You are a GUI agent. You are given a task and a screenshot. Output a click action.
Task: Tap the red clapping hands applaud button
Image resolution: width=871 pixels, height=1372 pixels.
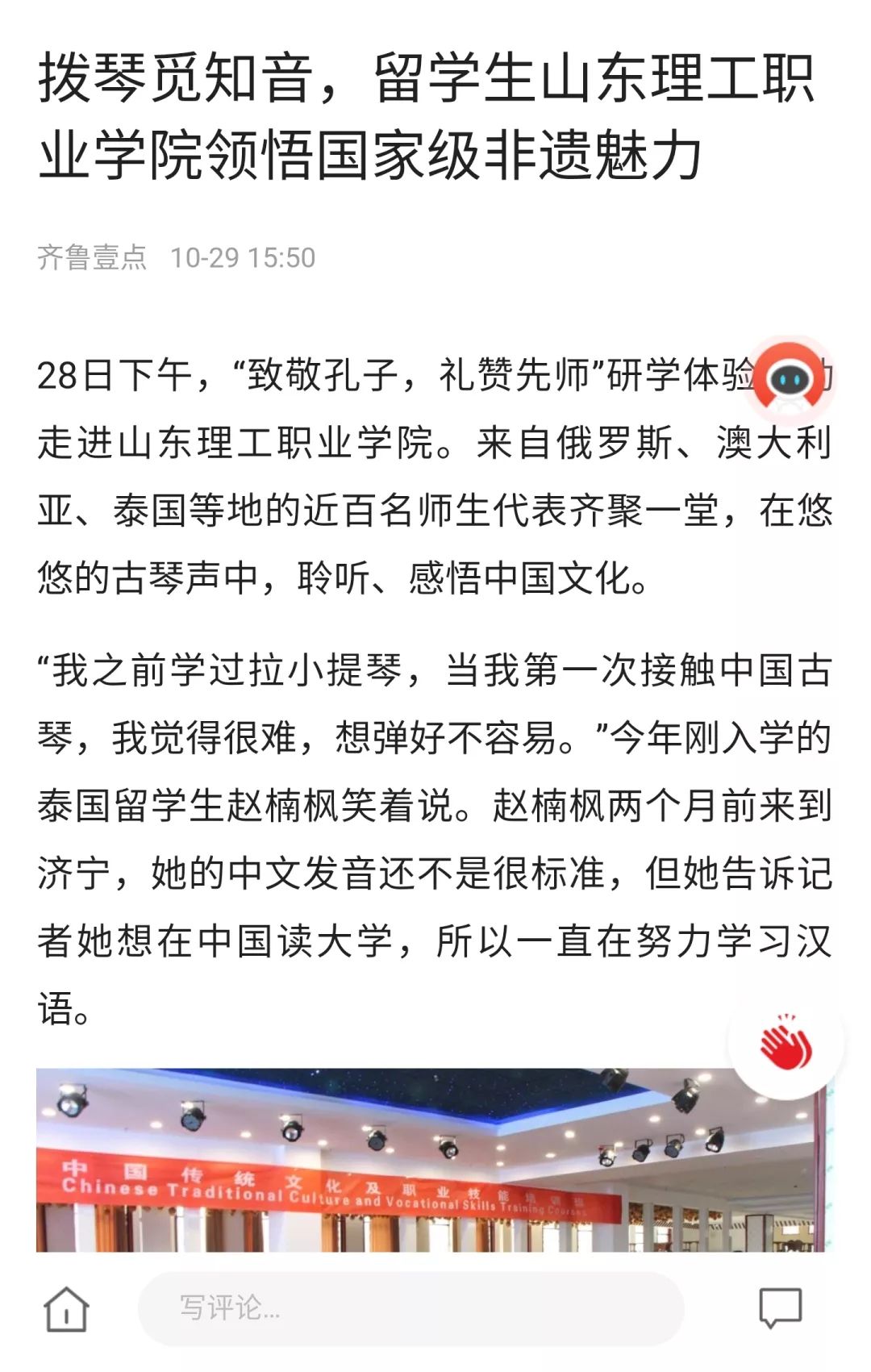pyautogui.click(x=786, y=1042)
